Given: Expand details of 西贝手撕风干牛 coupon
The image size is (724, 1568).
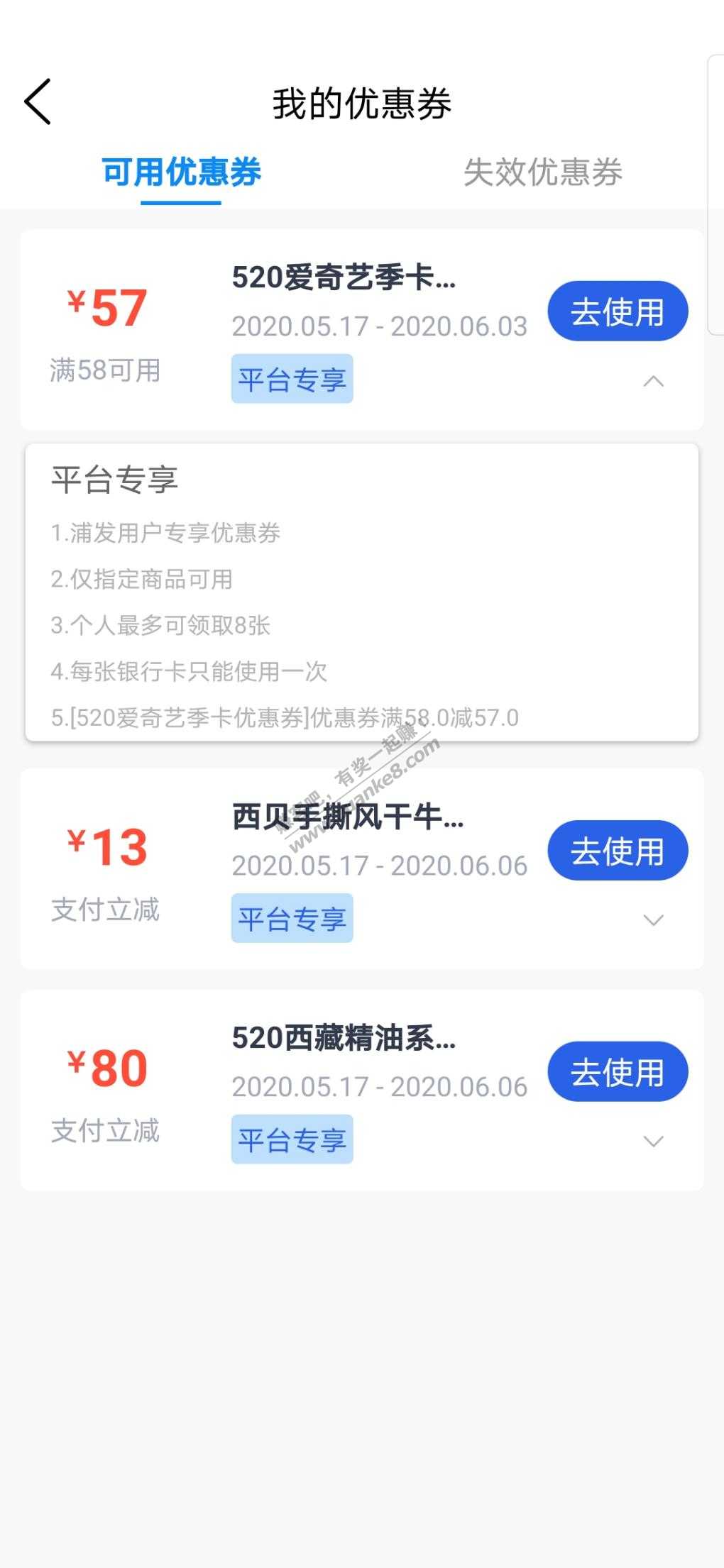Looking at the screenshot, I should point(653,921).
